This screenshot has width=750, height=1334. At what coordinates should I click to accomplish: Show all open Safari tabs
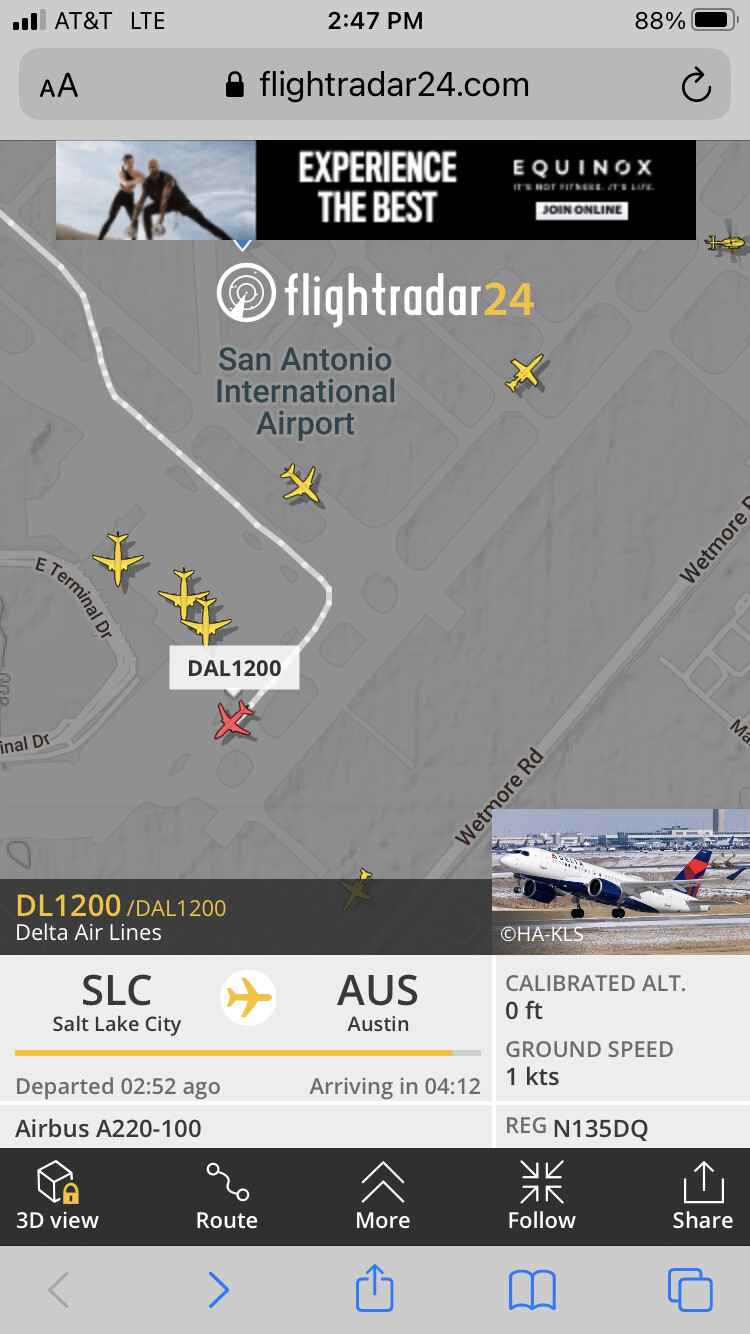690,1291
